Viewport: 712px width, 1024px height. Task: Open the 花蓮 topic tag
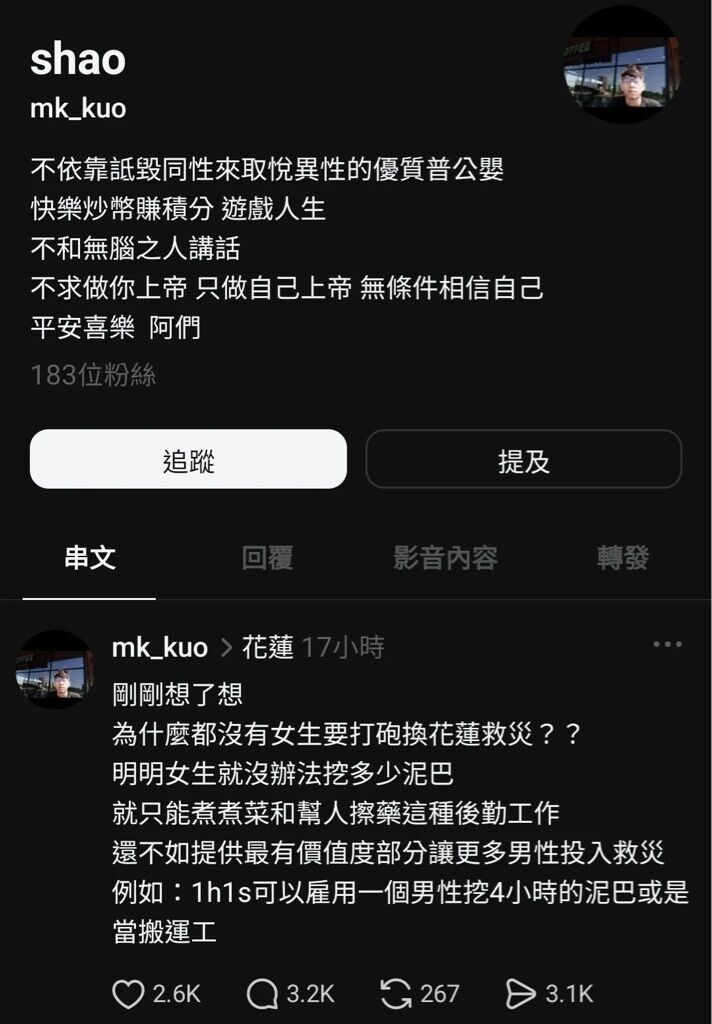point(268,647)
